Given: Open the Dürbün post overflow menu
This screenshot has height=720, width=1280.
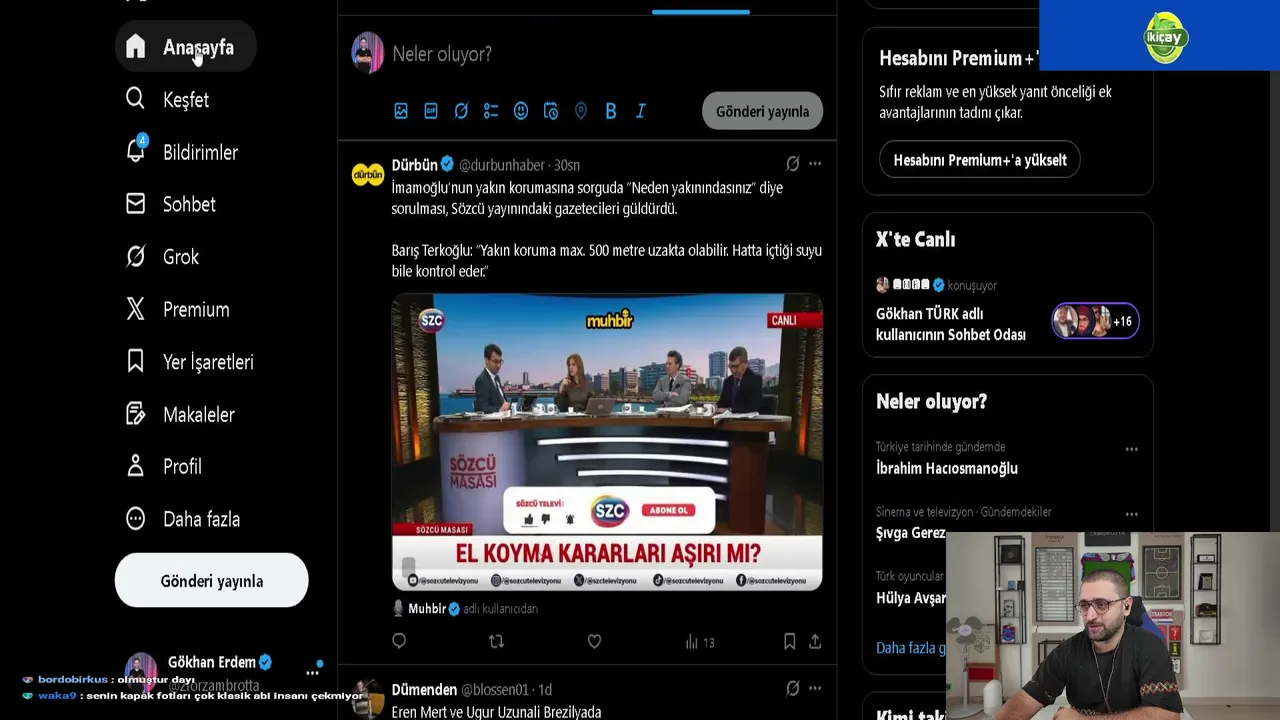Looking at the screenshot, I should (815, 164).
